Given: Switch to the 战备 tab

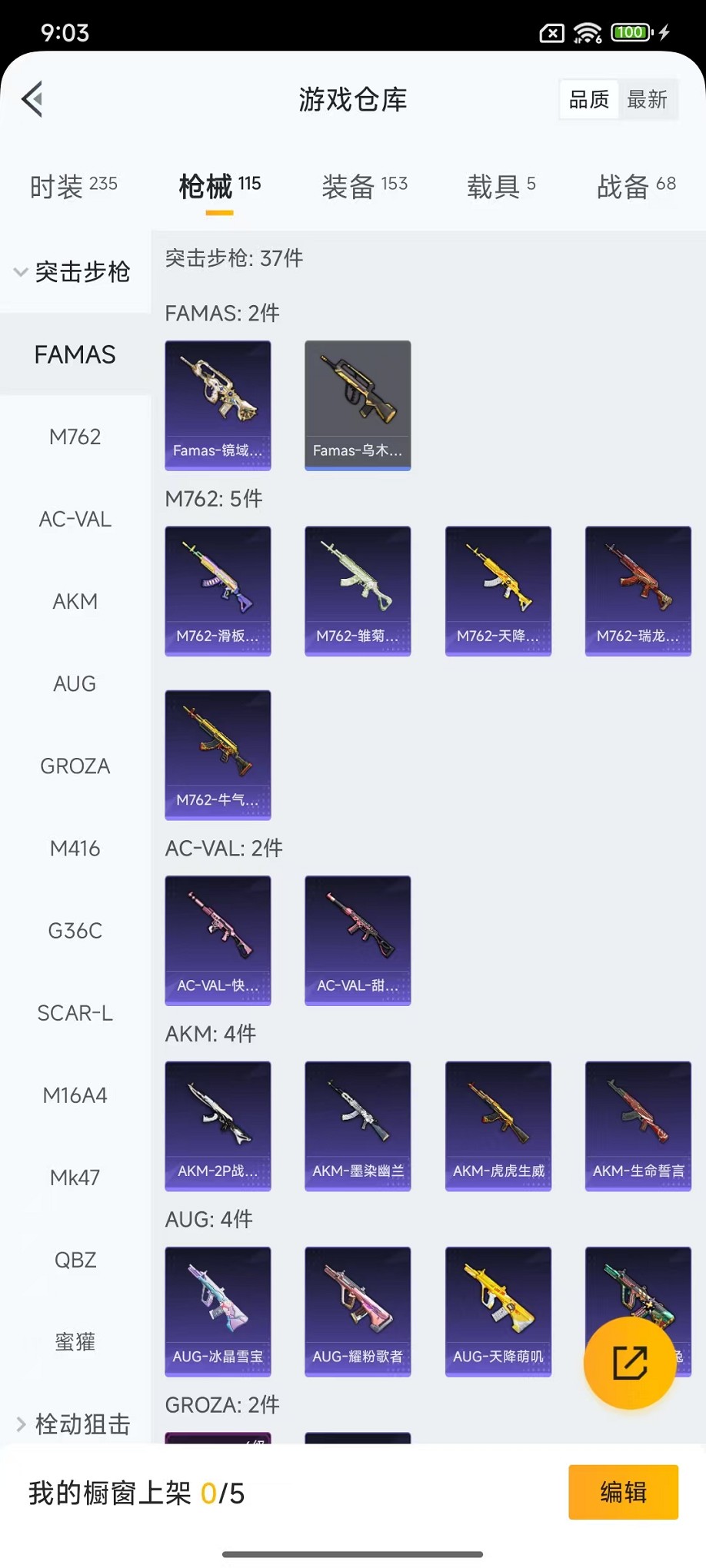Looking at the screenshot, I should click(636, 186).
